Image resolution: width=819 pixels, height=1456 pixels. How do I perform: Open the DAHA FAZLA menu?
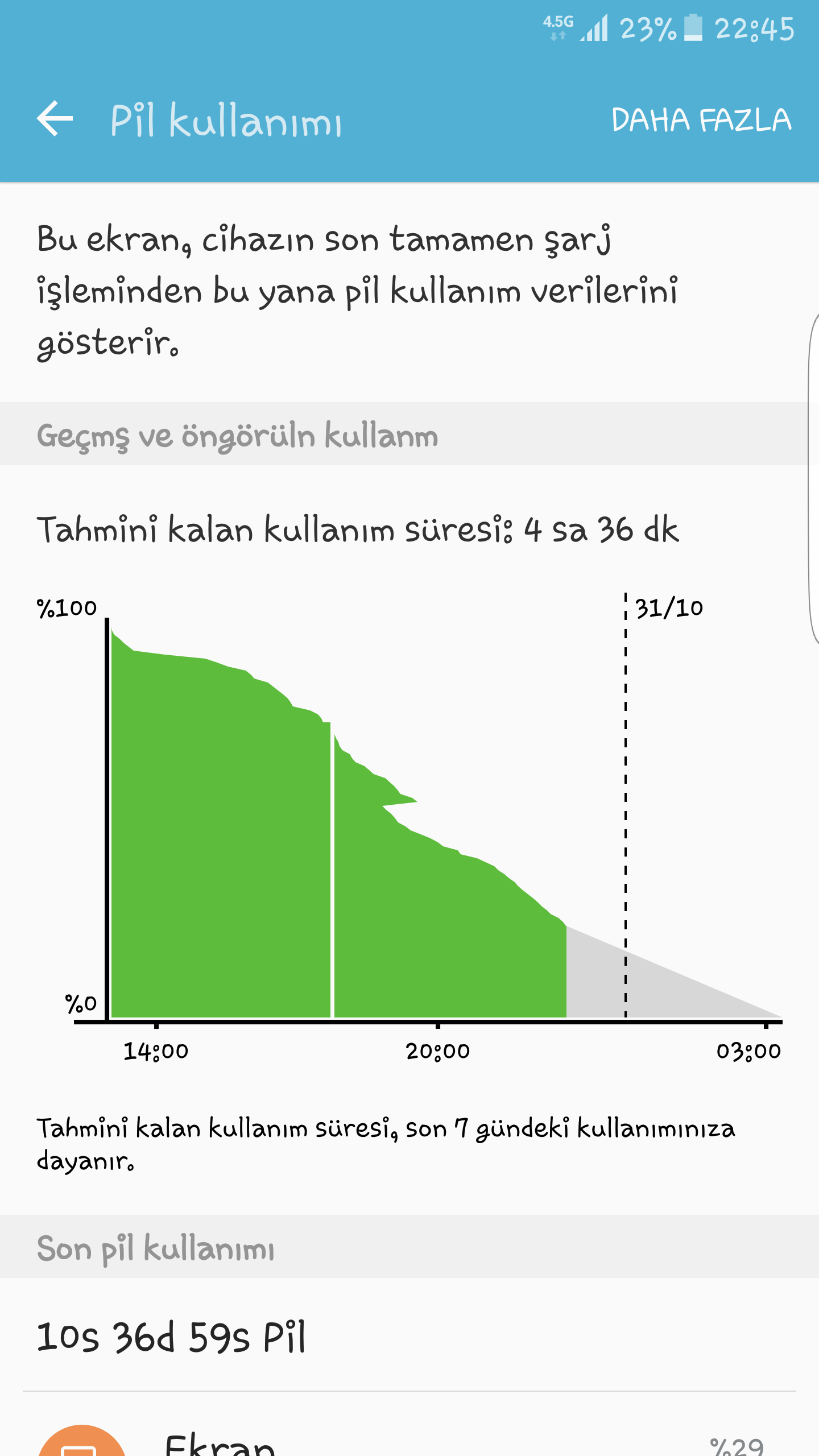701,120
